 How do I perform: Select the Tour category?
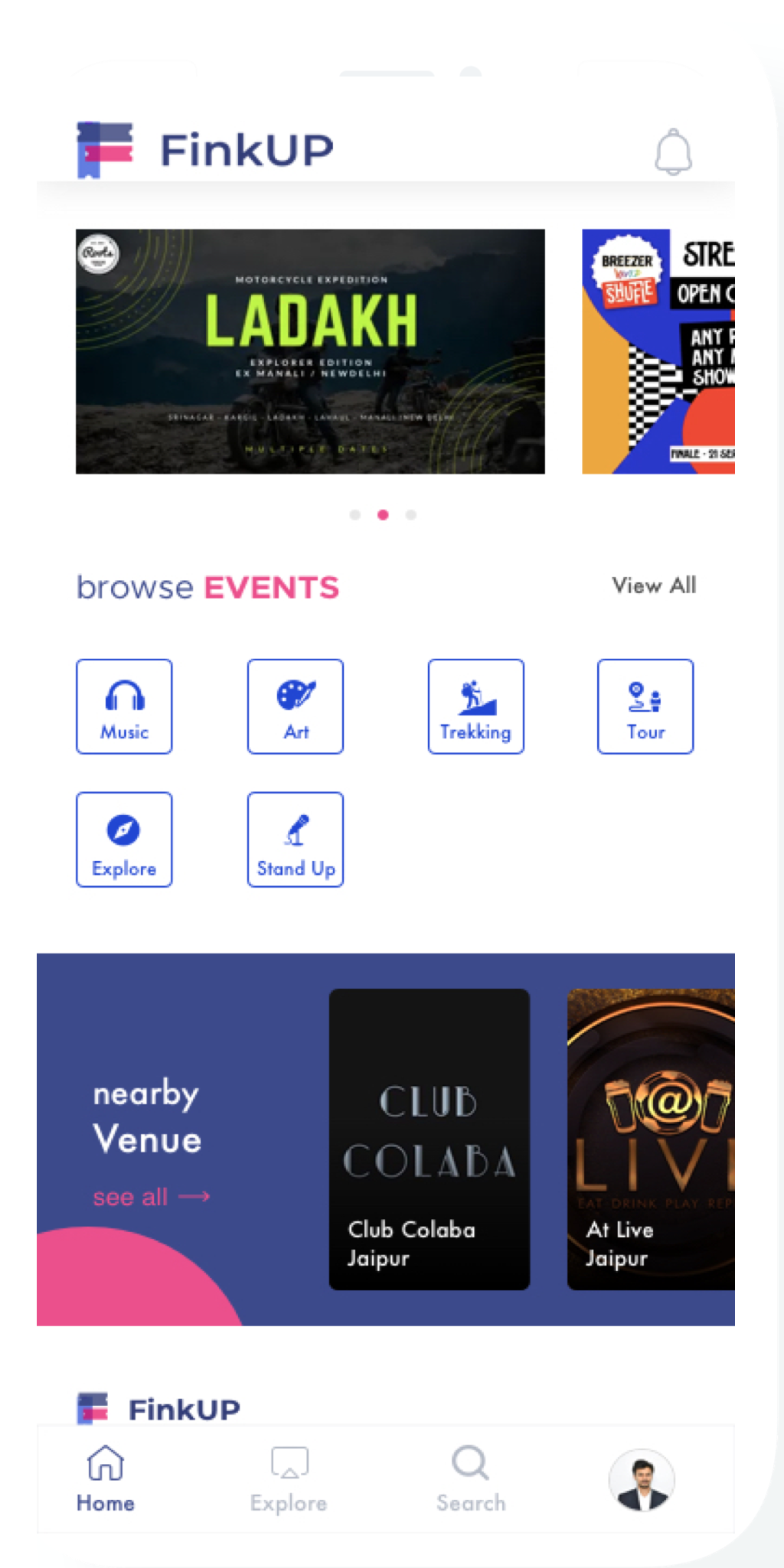[x=645, y=706]
